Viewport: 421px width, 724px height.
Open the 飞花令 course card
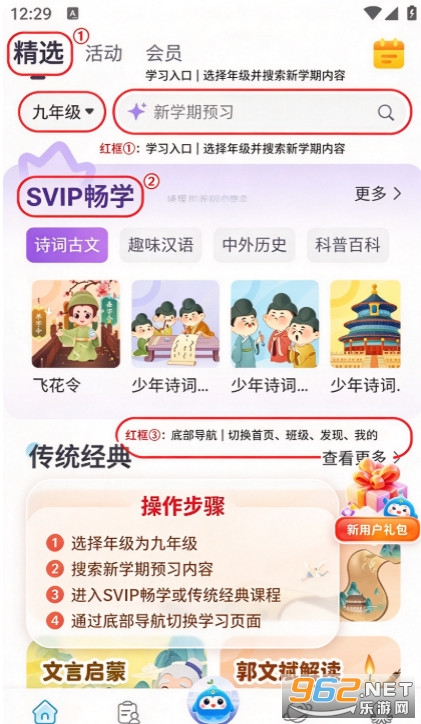pos(76,337)
